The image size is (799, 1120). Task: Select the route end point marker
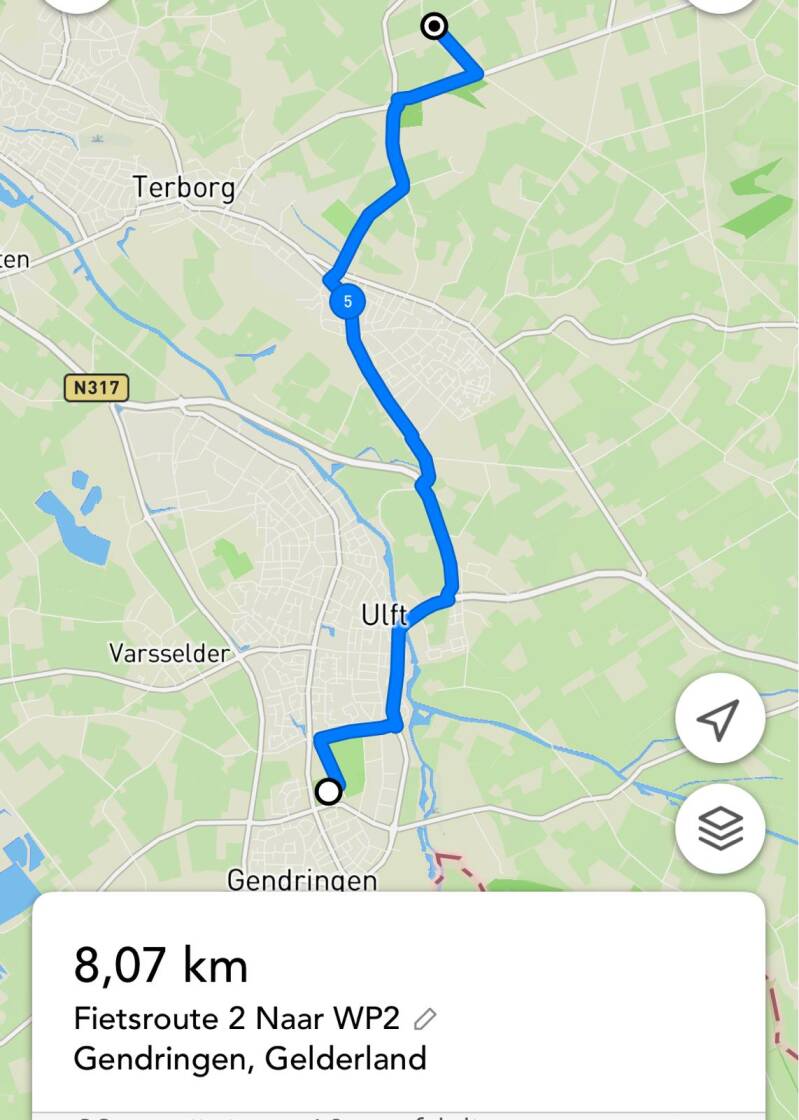point(434,26)
